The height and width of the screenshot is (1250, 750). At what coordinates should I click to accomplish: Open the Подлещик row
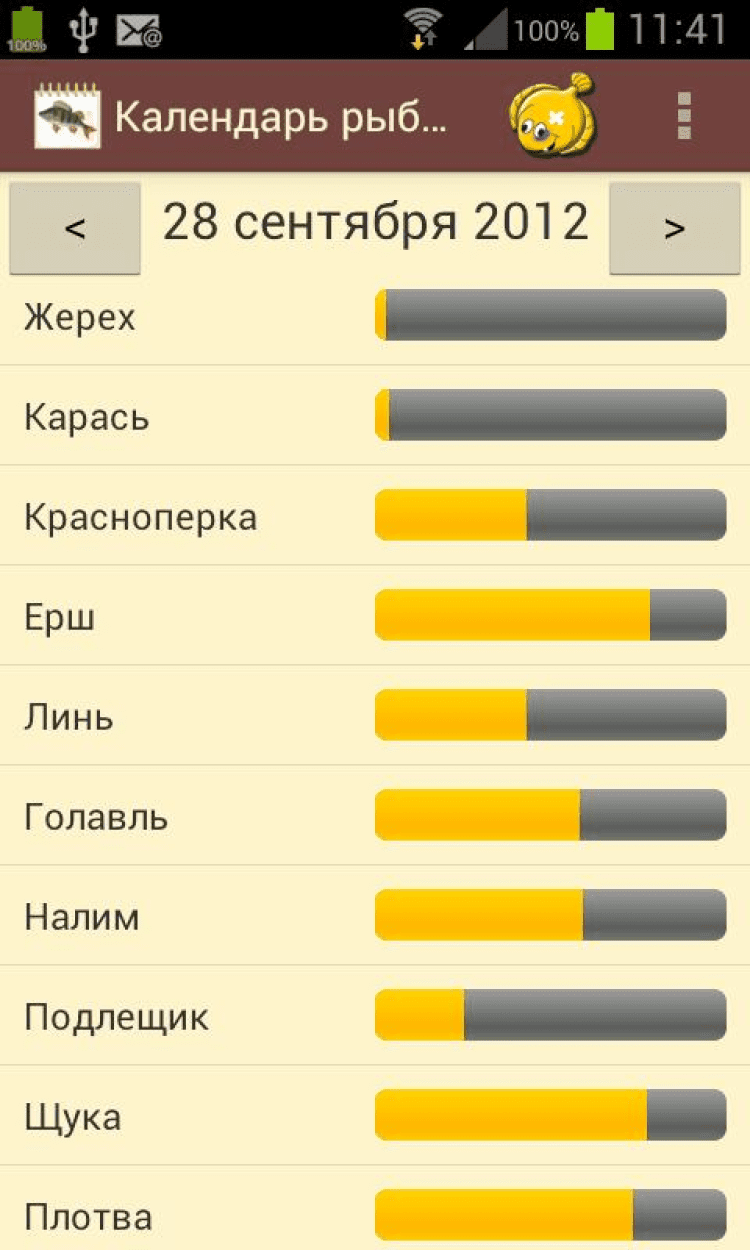[375, 1016]
